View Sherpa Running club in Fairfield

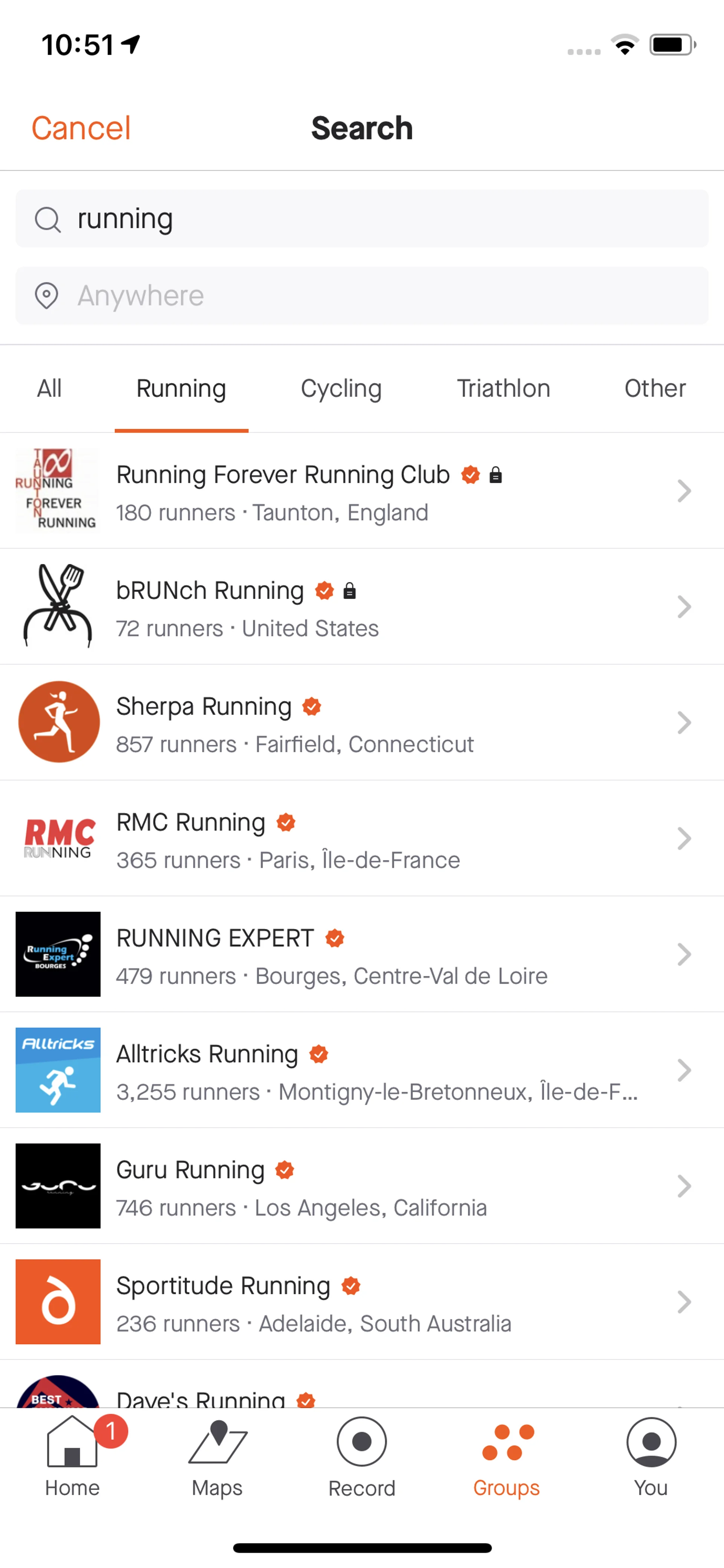[x=362, y=723]
